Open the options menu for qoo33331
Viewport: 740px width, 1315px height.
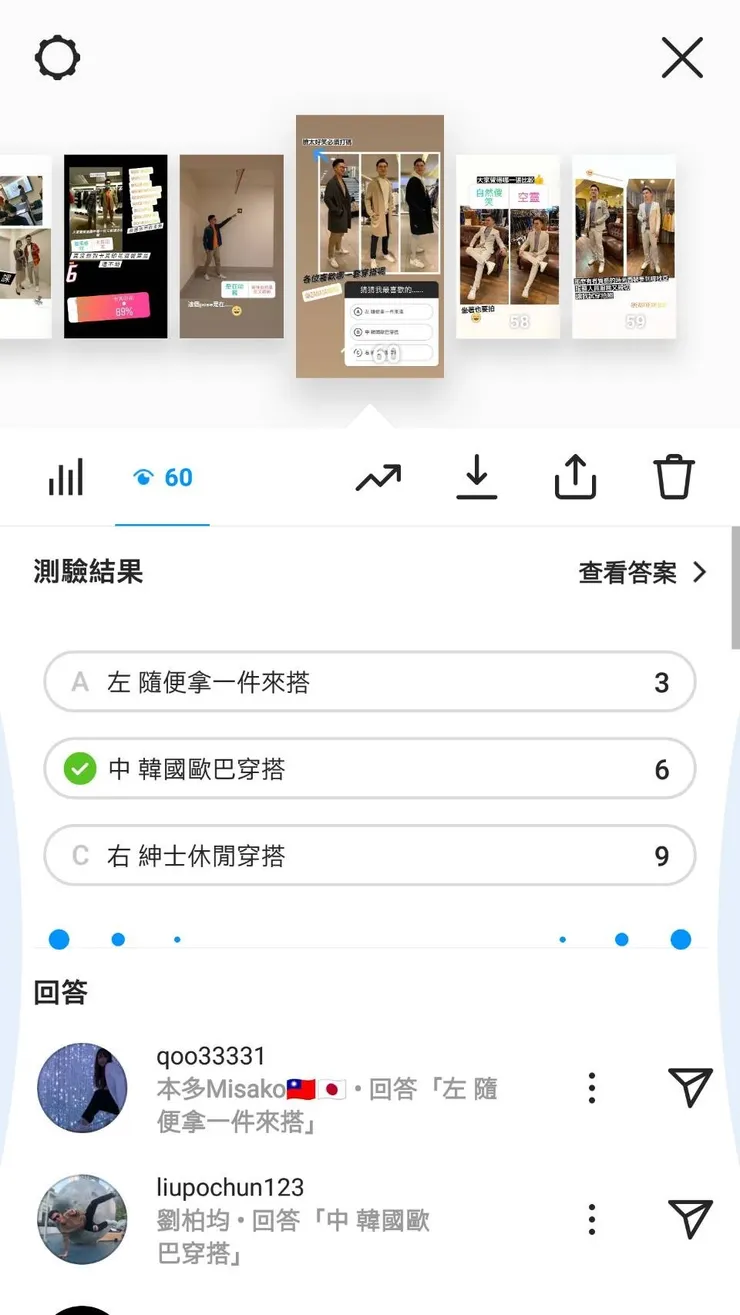[x=592, y=1086]
